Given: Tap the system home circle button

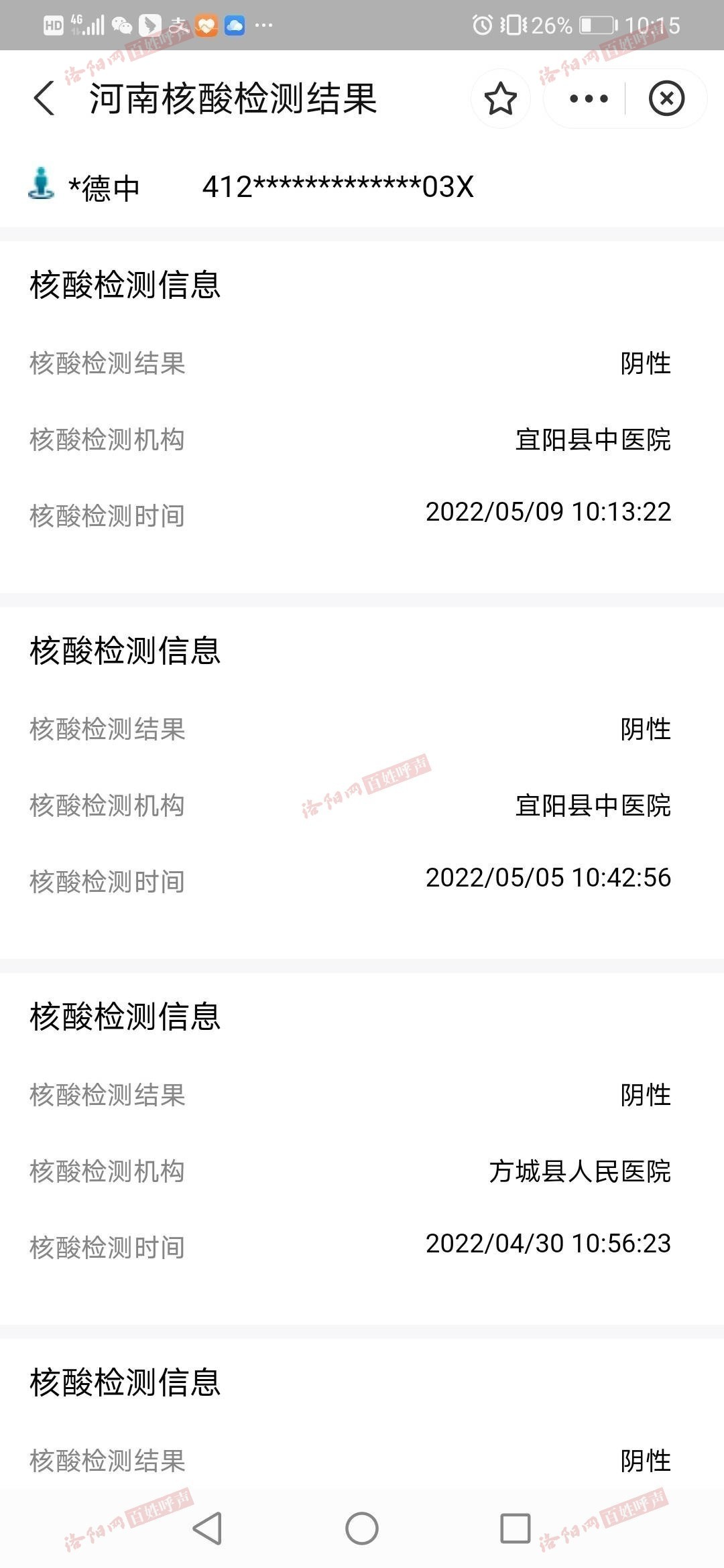Looking at the screenshot, I should [x=362, y=1528].
